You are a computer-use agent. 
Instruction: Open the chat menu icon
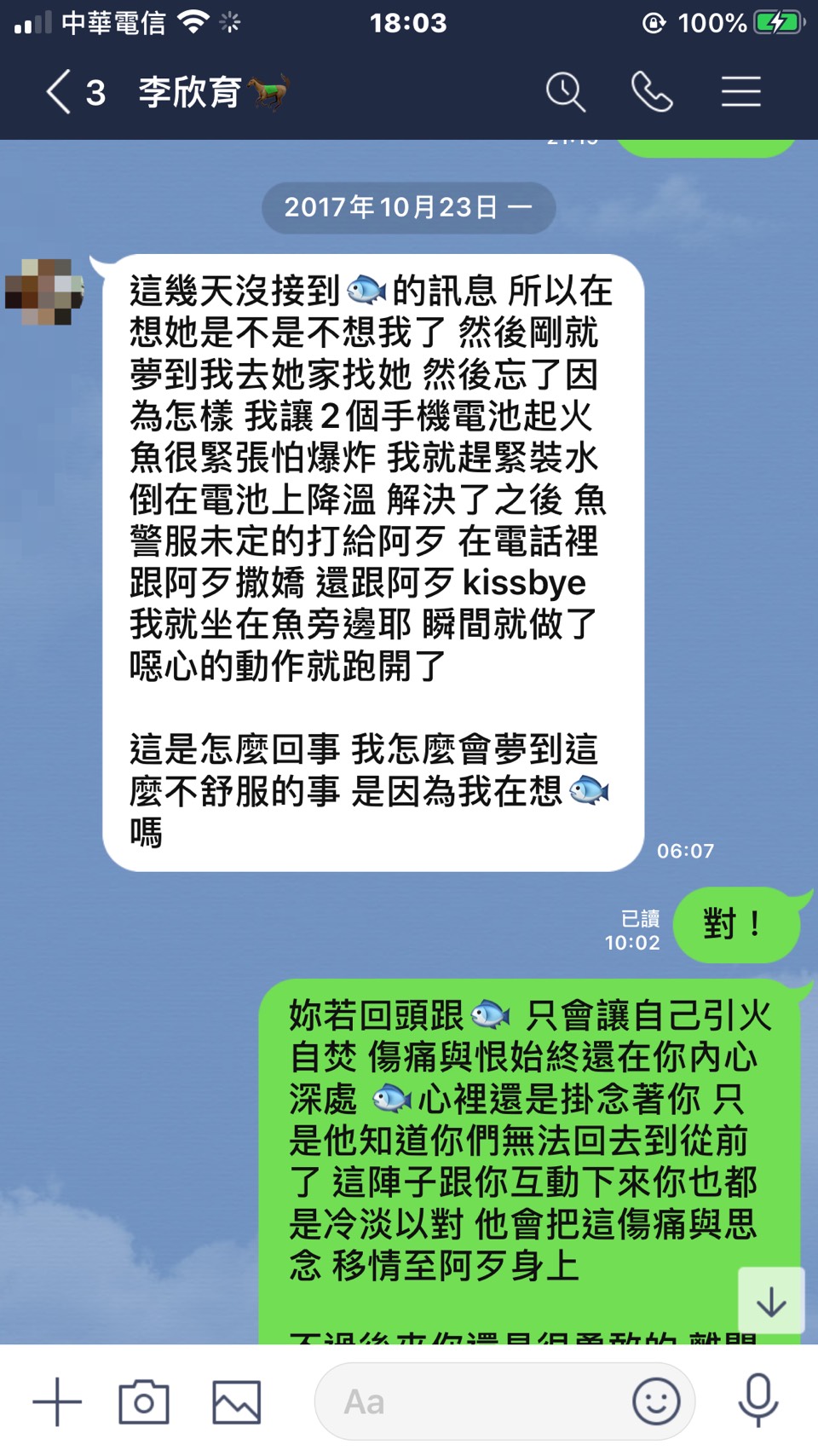[x=740, y=92]
